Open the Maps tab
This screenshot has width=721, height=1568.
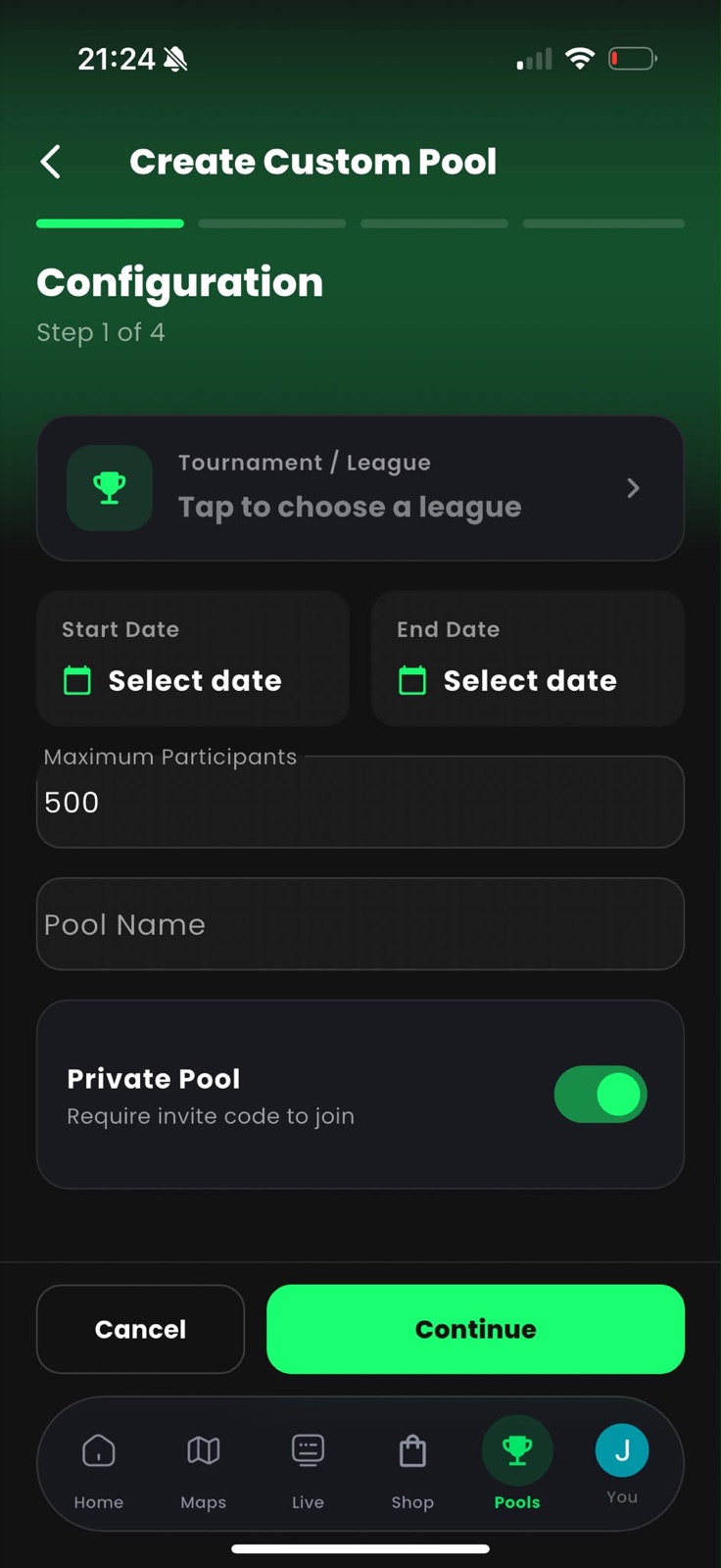[x=204, y=1470]
